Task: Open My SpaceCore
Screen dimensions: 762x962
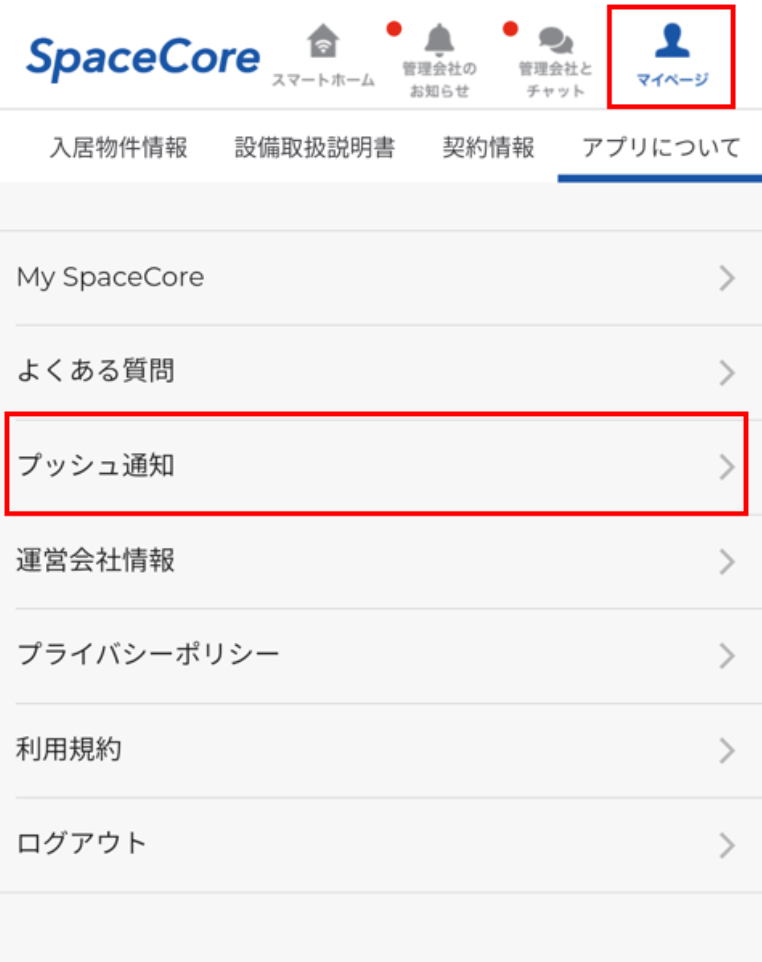Action: pos(380,278)
